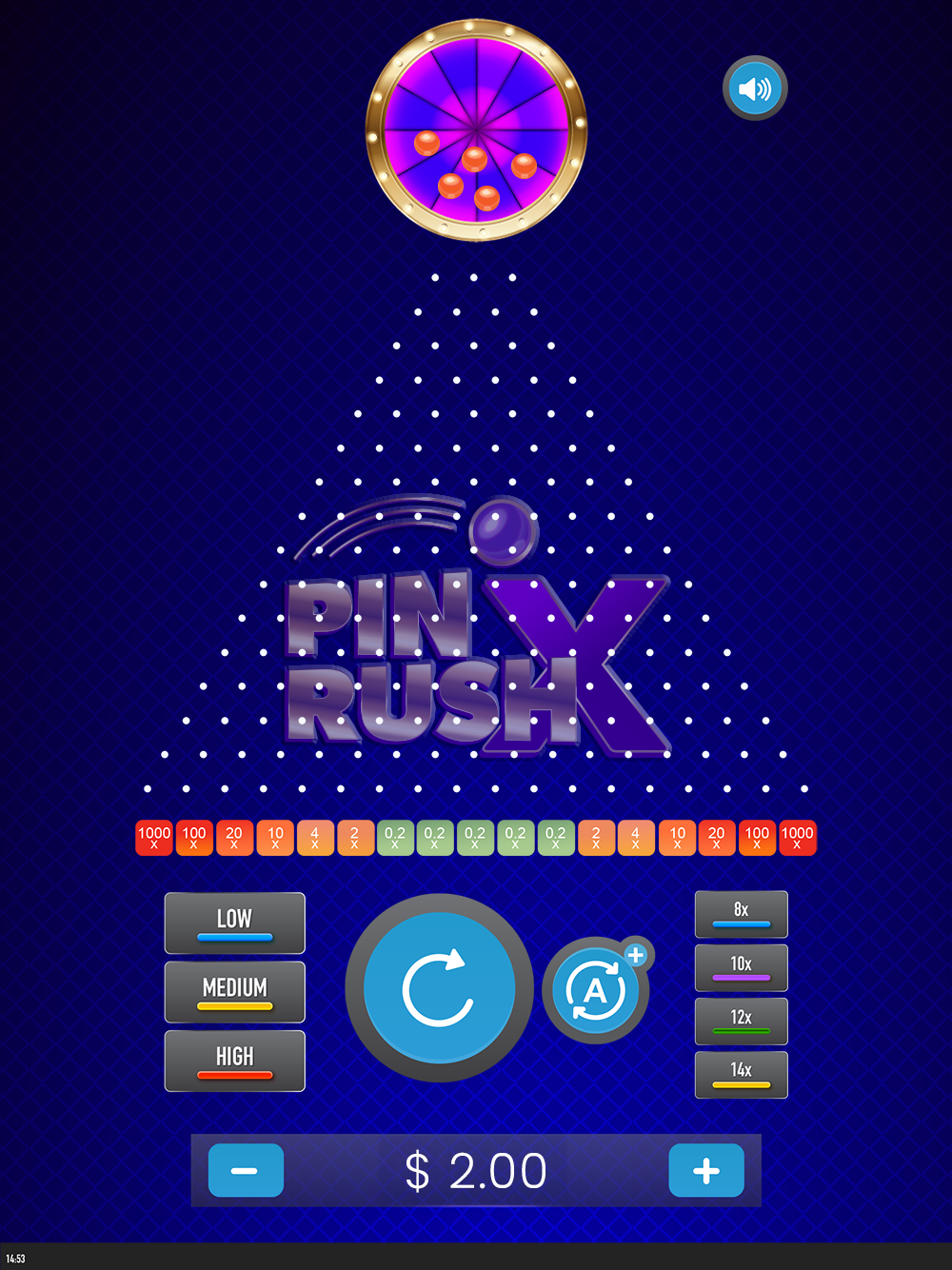The image size is (952, 1270).
Task: Choose the 10x rows option
Action: click(x=741, y=967)
